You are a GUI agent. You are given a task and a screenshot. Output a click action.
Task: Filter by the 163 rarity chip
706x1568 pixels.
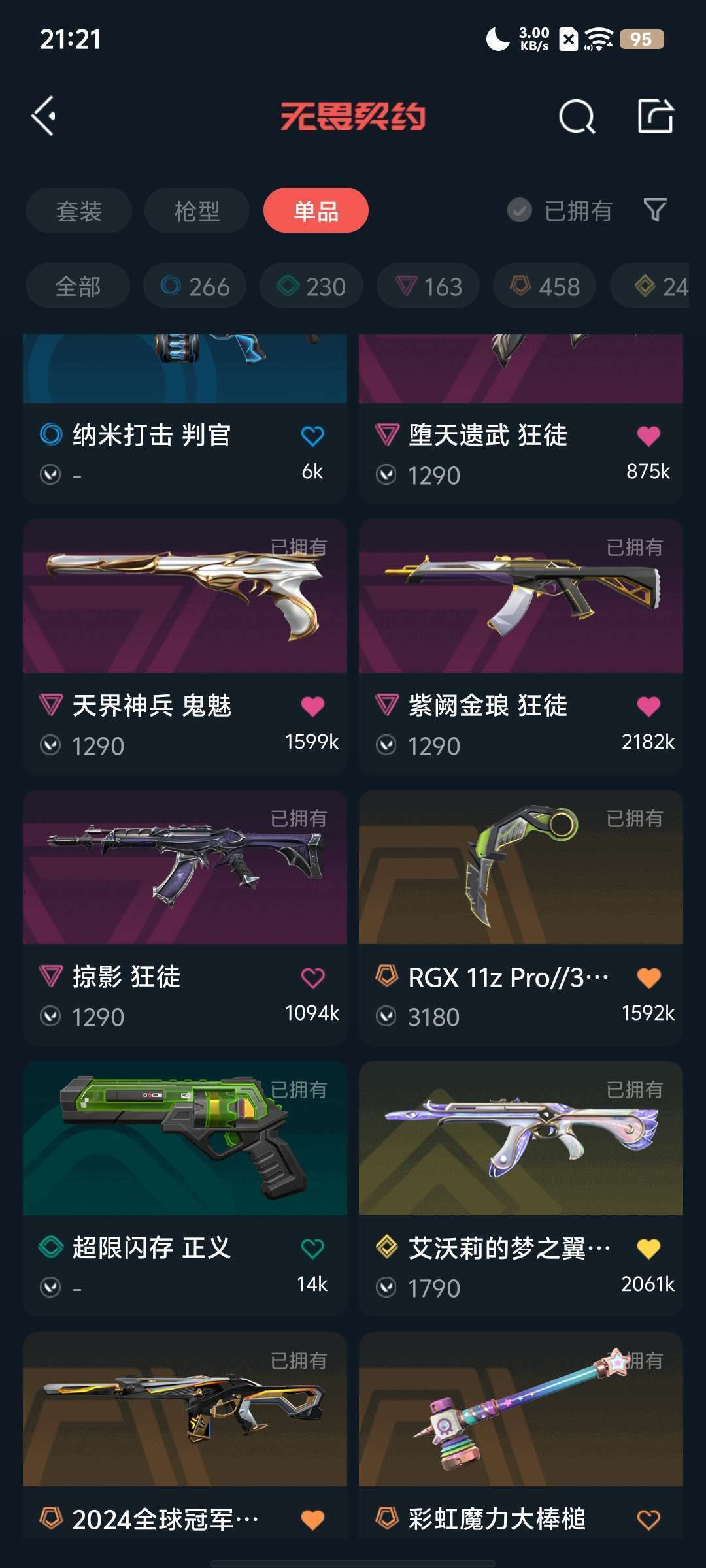pos(428,286)
